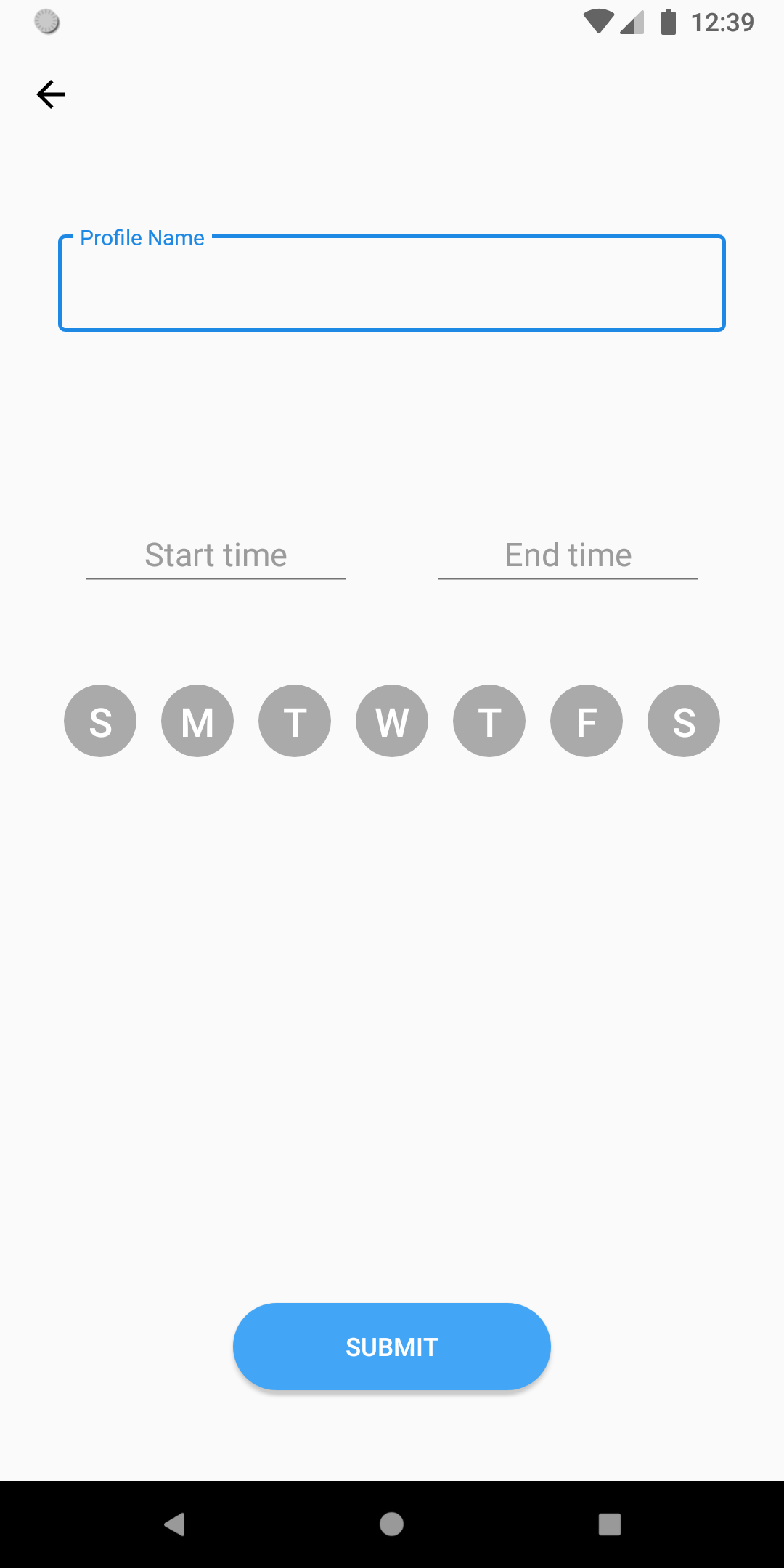Set the Start time field
The height and width of the screenshot is (1568, 784).
coord(216,556)
